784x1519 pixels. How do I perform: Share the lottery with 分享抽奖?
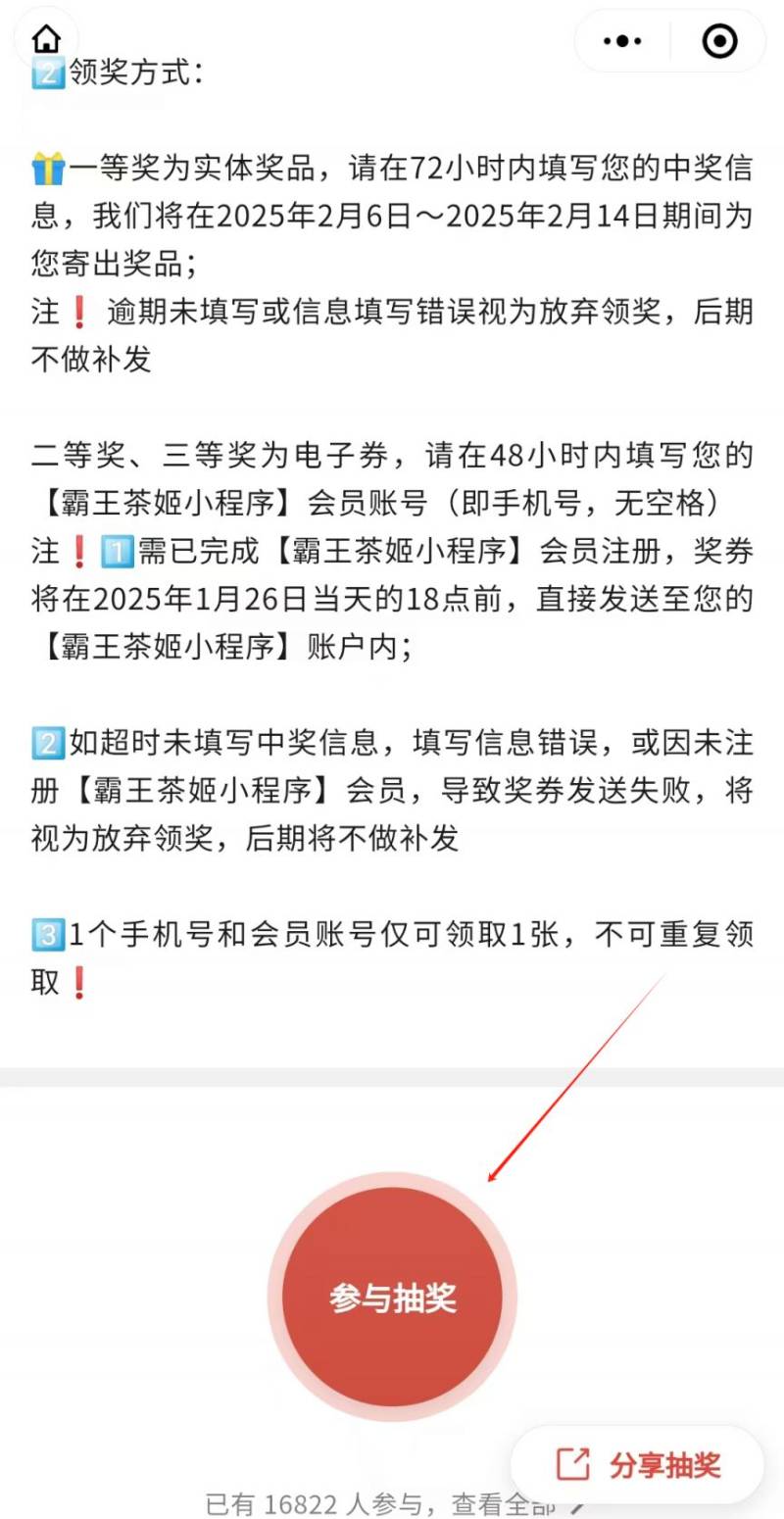point(638,1465)
